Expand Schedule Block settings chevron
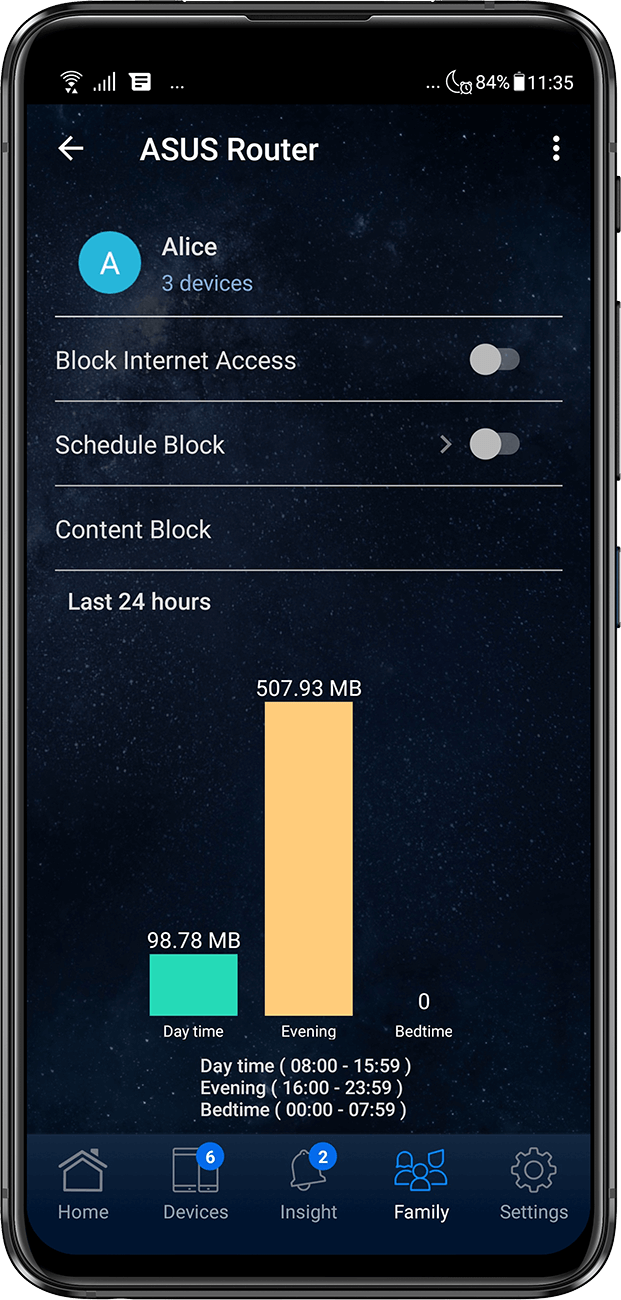 pyautogui.click(x=446, y=444)
